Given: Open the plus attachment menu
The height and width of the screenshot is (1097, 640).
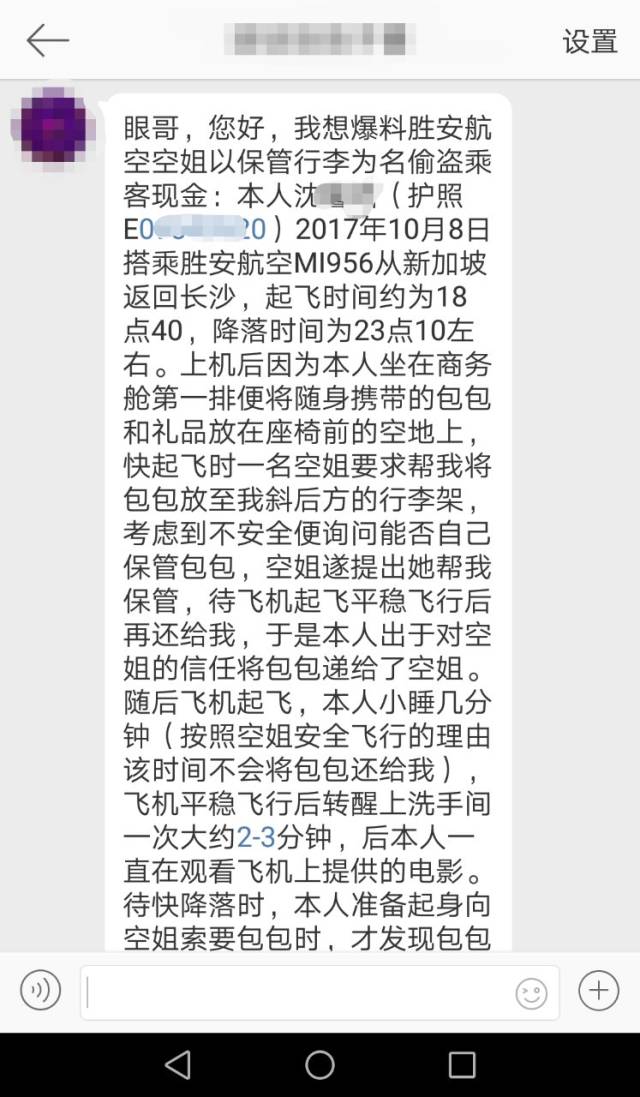Looking at the screenshot, I should coord(598,991).
